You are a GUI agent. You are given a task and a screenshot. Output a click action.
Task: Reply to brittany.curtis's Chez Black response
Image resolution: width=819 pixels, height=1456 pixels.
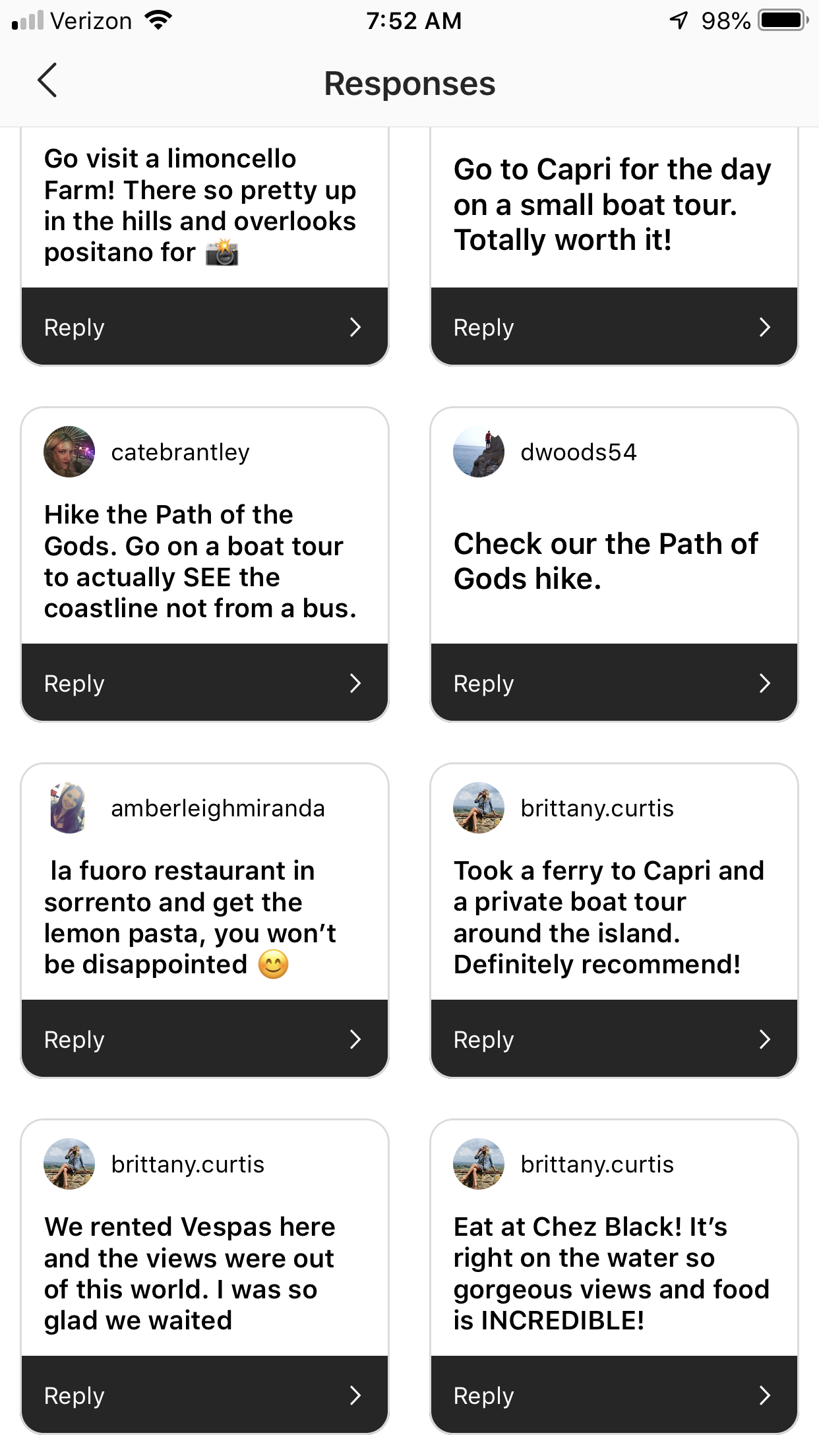click(x=614, y=1395)
